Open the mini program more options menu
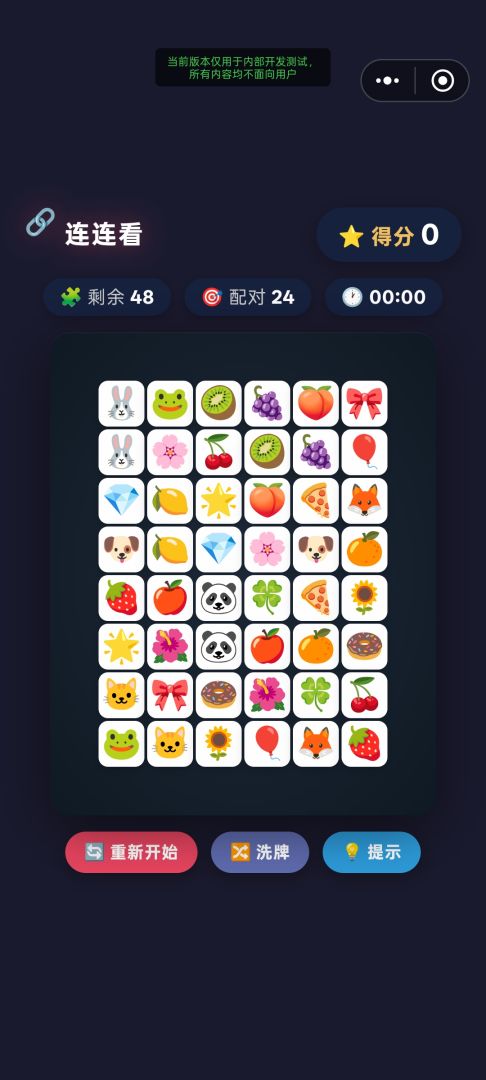Image resolution: width=486 pixels, height=1080 pixels. click(388, 81)
